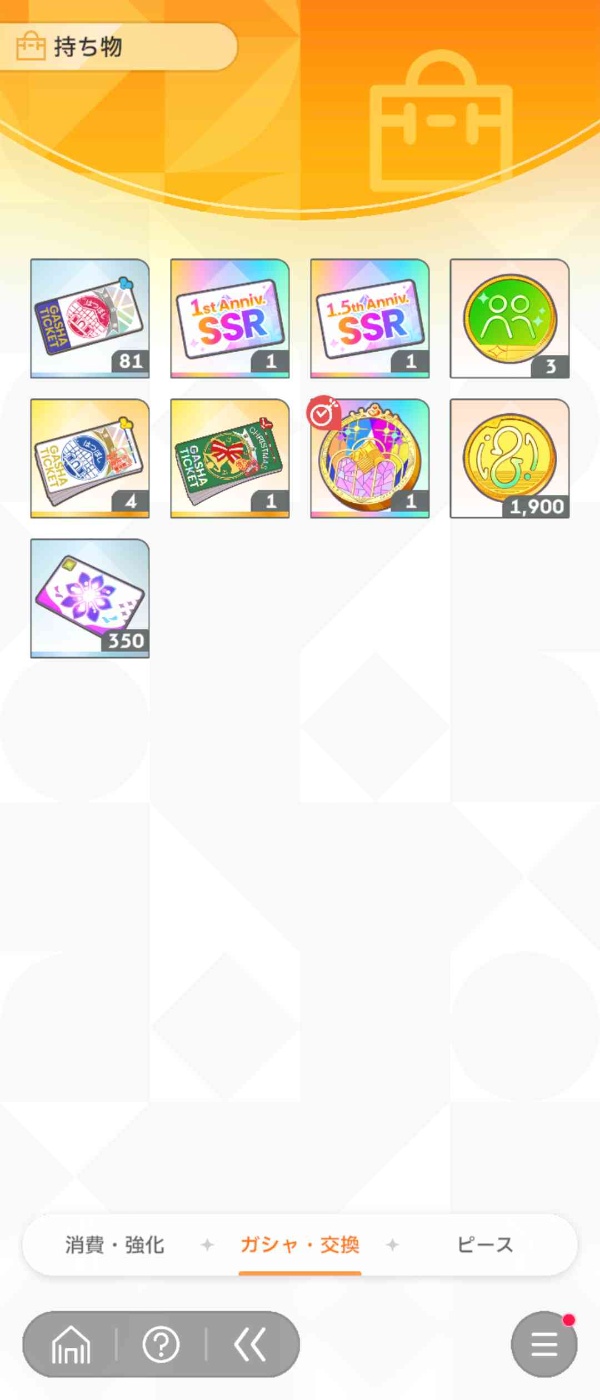
Task: Open the hamburger menu button
Action: [x=544, y=1345]
